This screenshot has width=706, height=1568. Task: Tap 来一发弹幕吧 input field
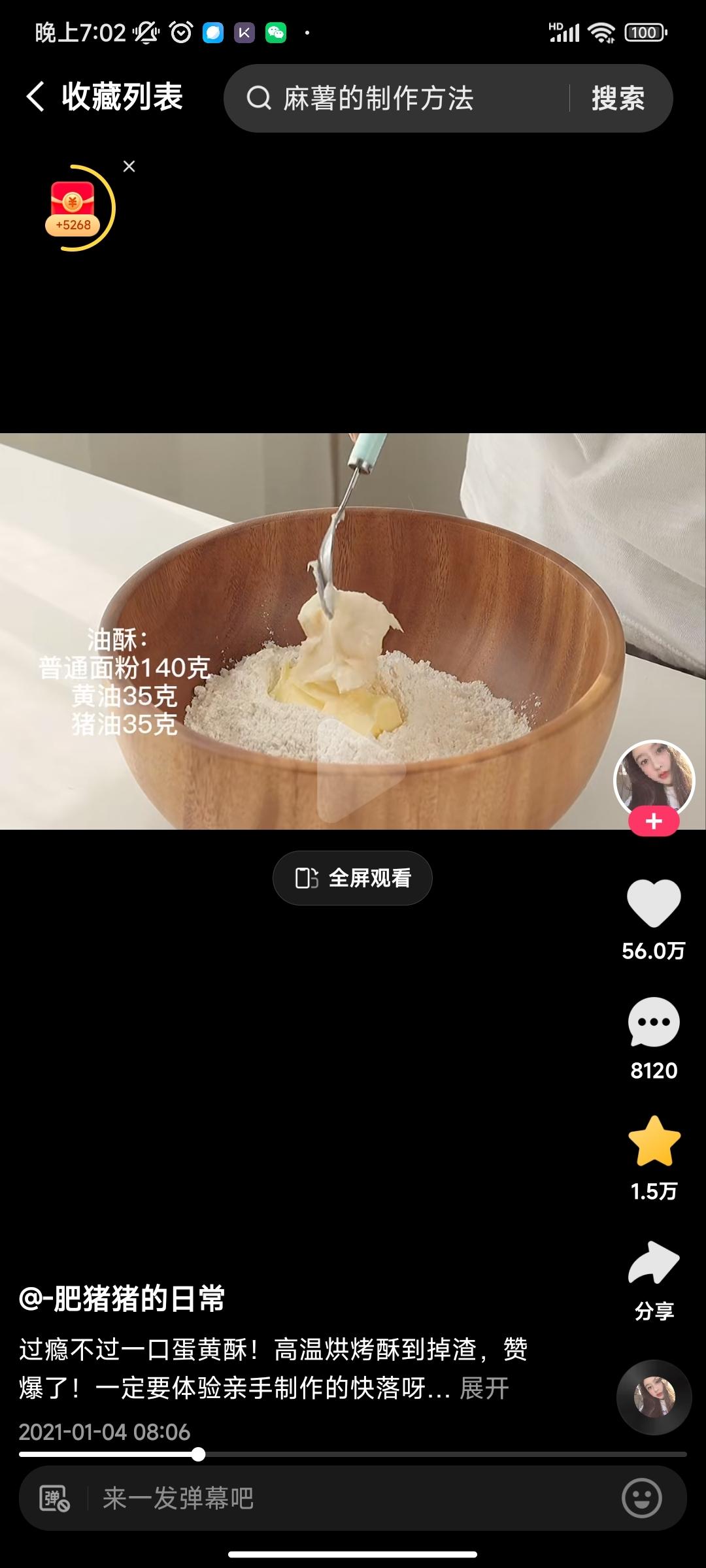(x=327, y=1498)
